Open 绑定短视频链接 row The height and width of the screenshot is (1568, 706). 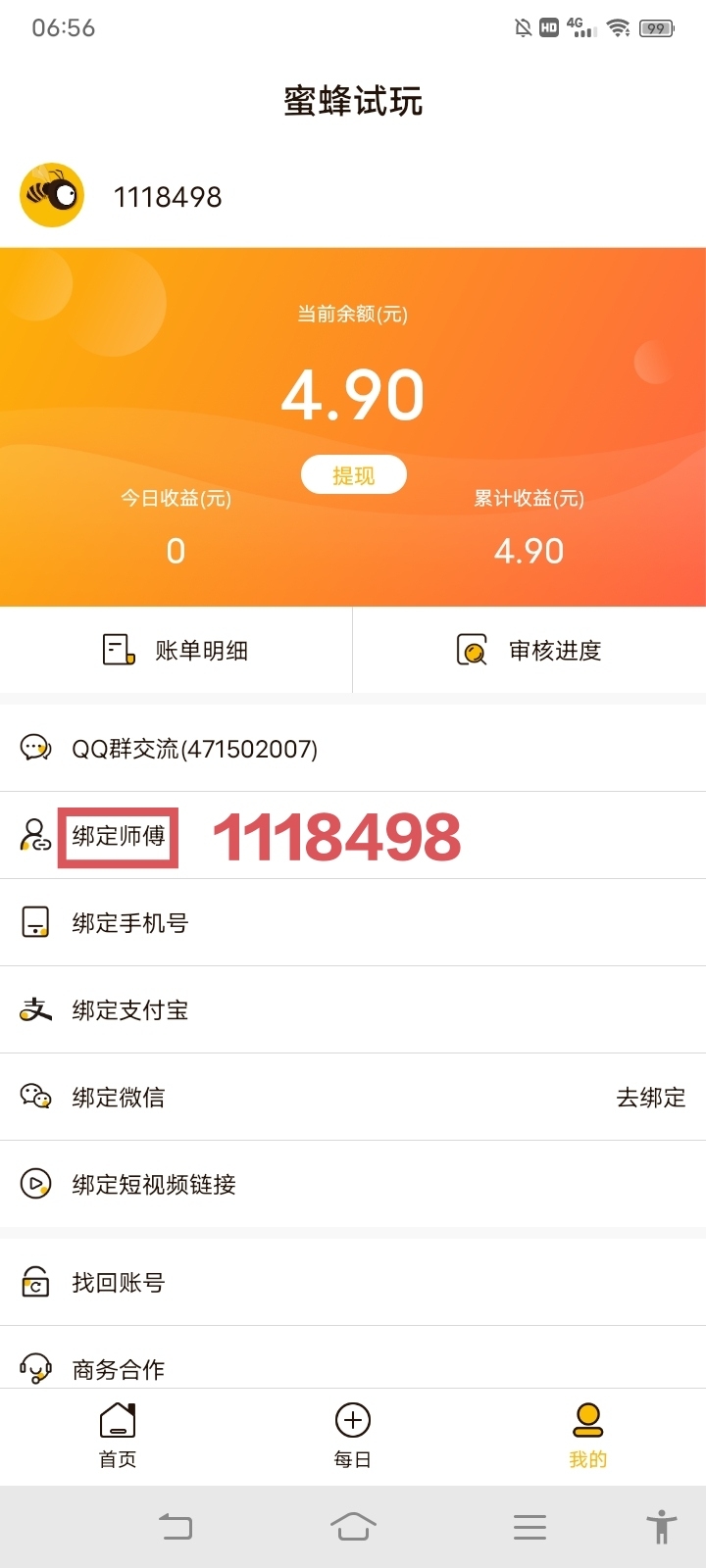(353, 1185)
